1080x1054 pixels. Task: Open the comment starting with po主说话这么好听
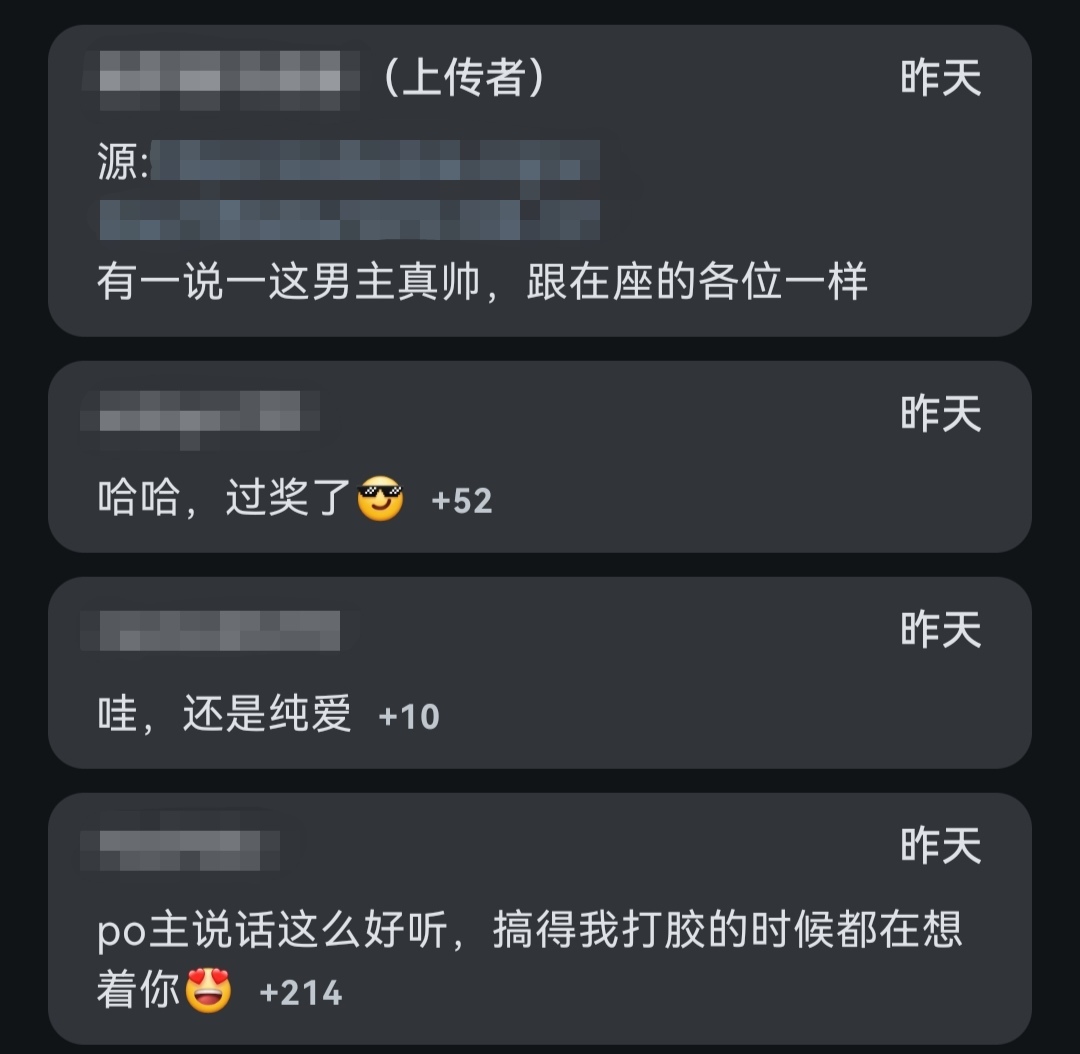(528, 931)
